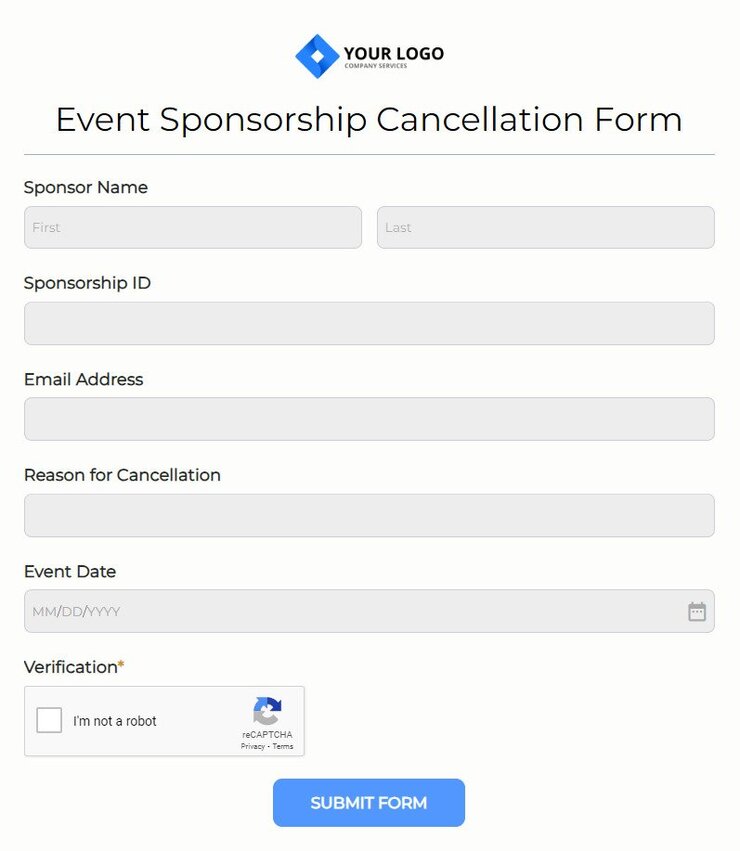Click the reCAPTCHA swirl logo
740x851 pixels.
267,713
